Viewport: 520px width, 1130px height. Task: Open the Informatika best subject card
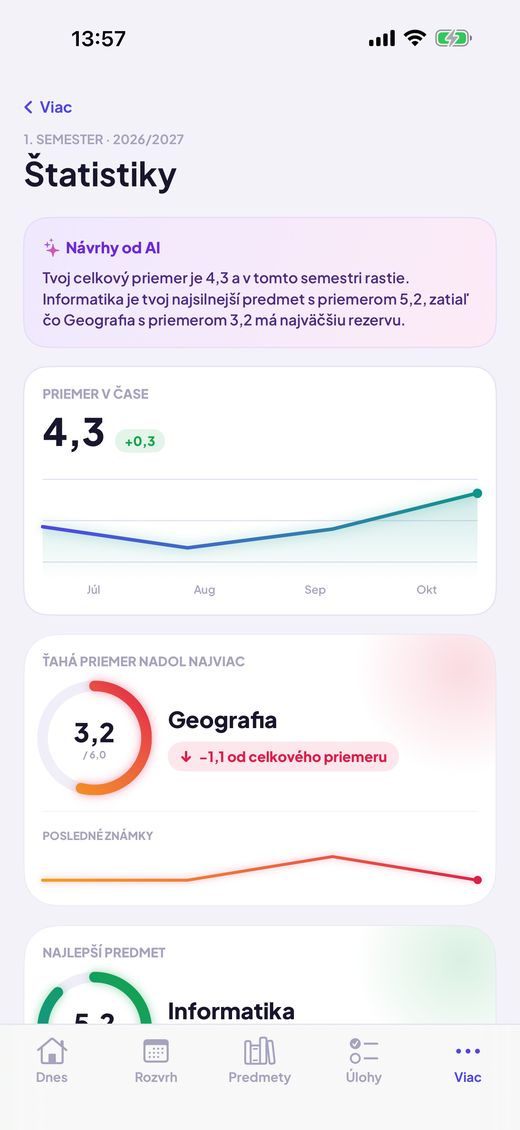[260, 975]
